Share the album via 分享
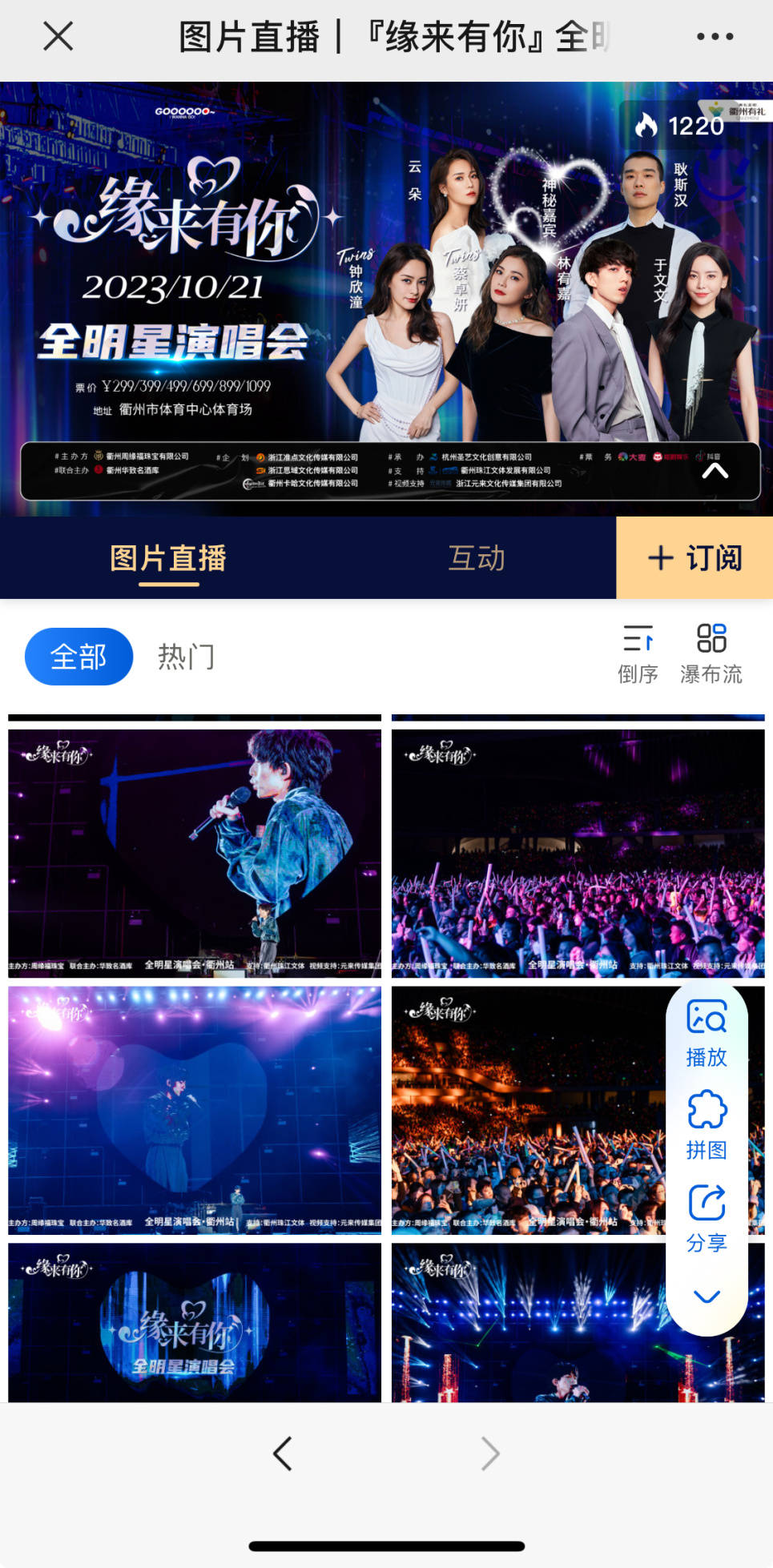This screenshot has height=1568, width=773. (707, 1218)
